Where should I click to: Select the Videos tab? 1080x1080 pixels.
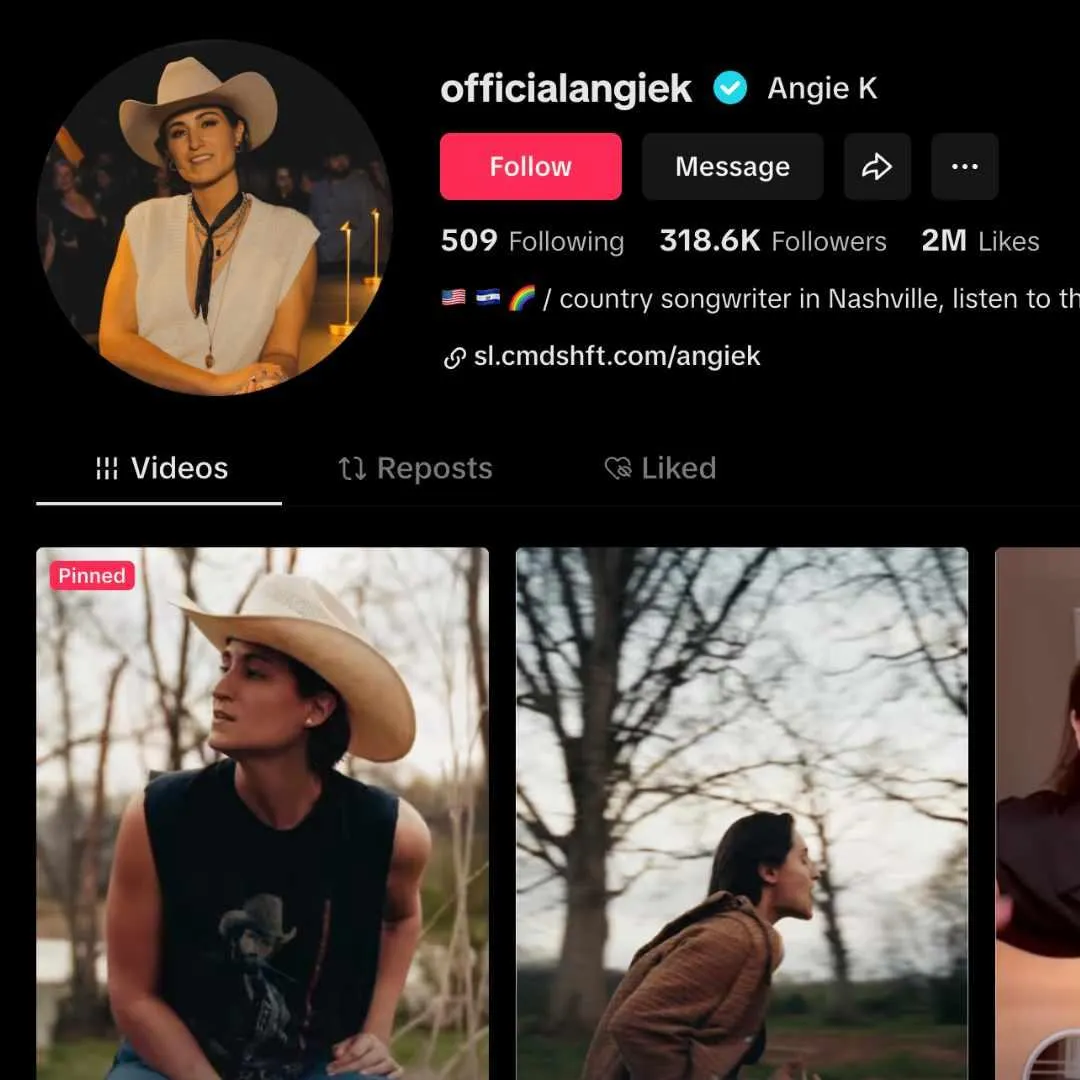coord(161,468)
